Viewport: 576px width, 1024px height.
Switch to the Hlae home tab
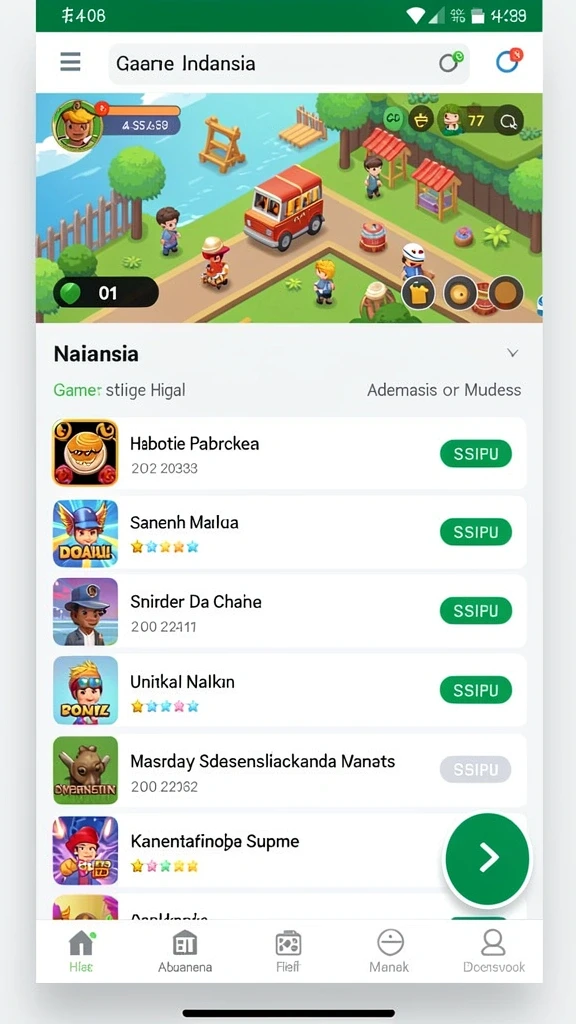click(82, 951)
